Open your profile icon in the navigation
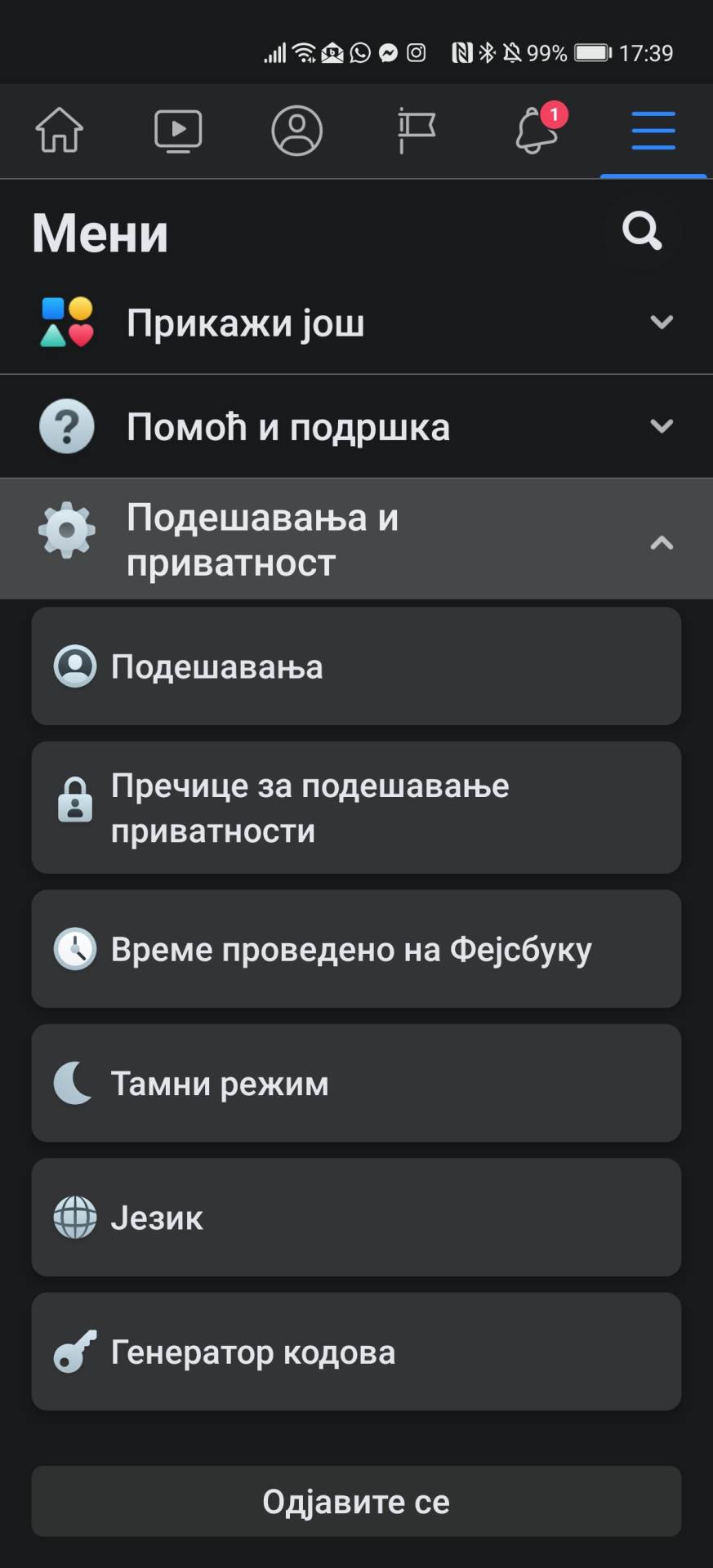The height and width of the screenshot is (1568, 713). click(296, 131)
